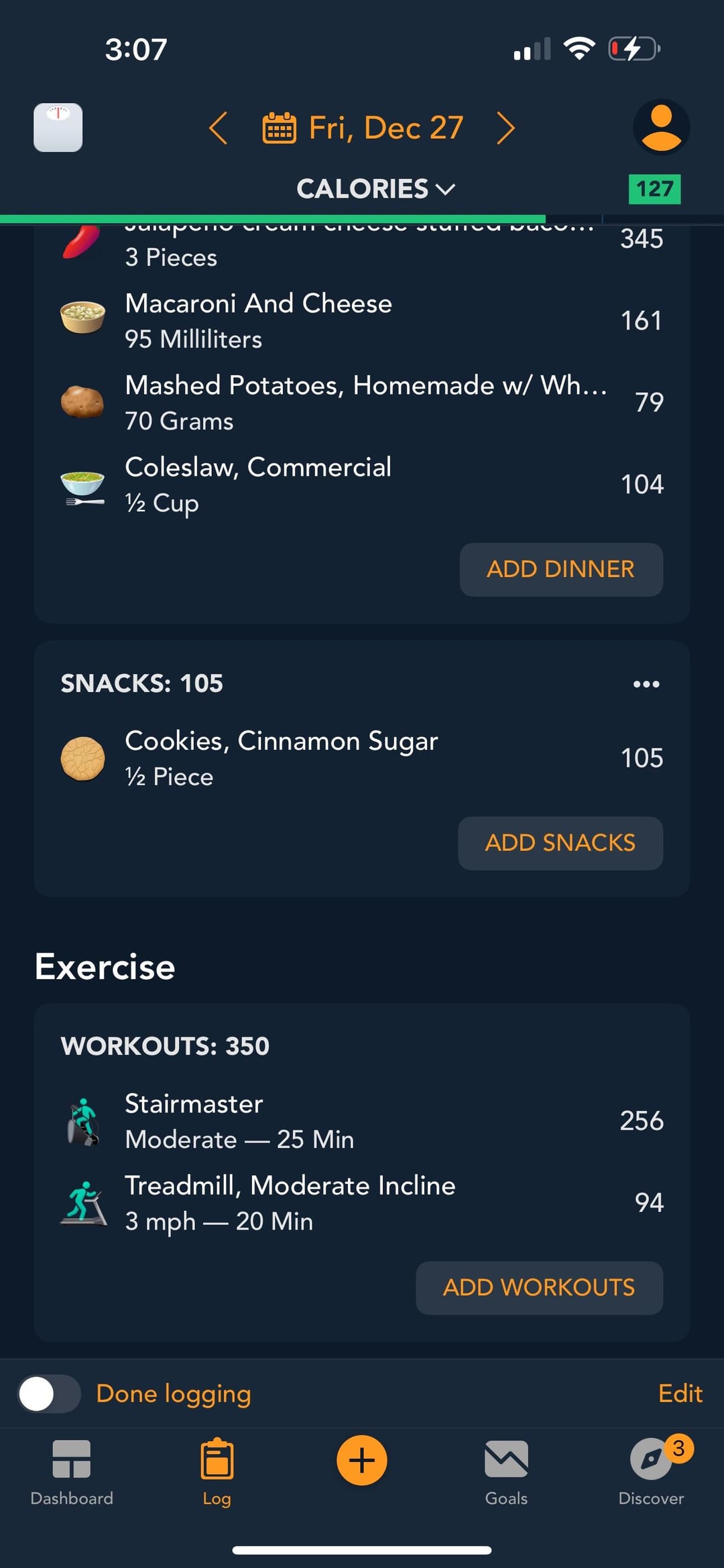
Task: Open the weight scale icon
Action: 58,127
